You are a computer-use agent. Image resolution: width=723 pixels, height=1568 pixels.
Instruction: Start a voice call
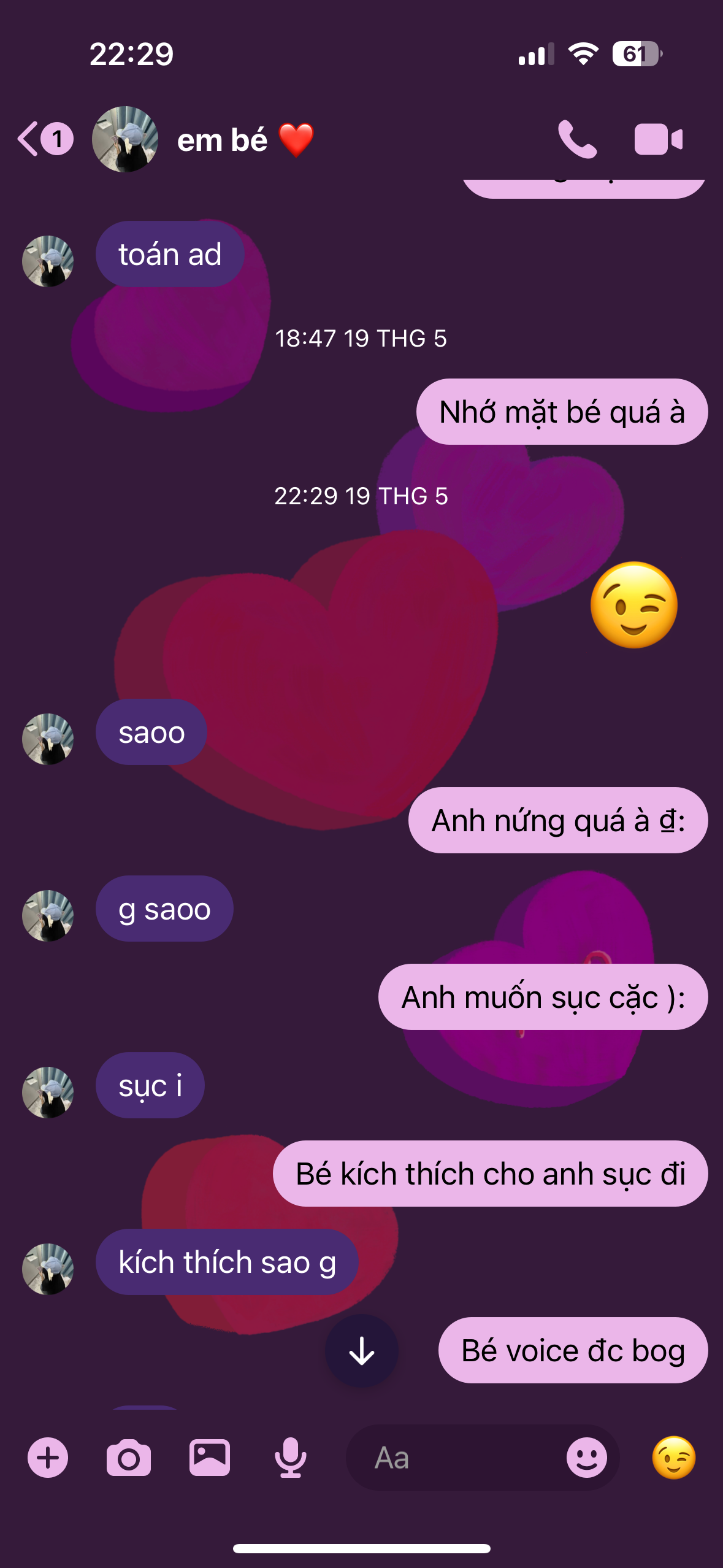pos(576,140)
